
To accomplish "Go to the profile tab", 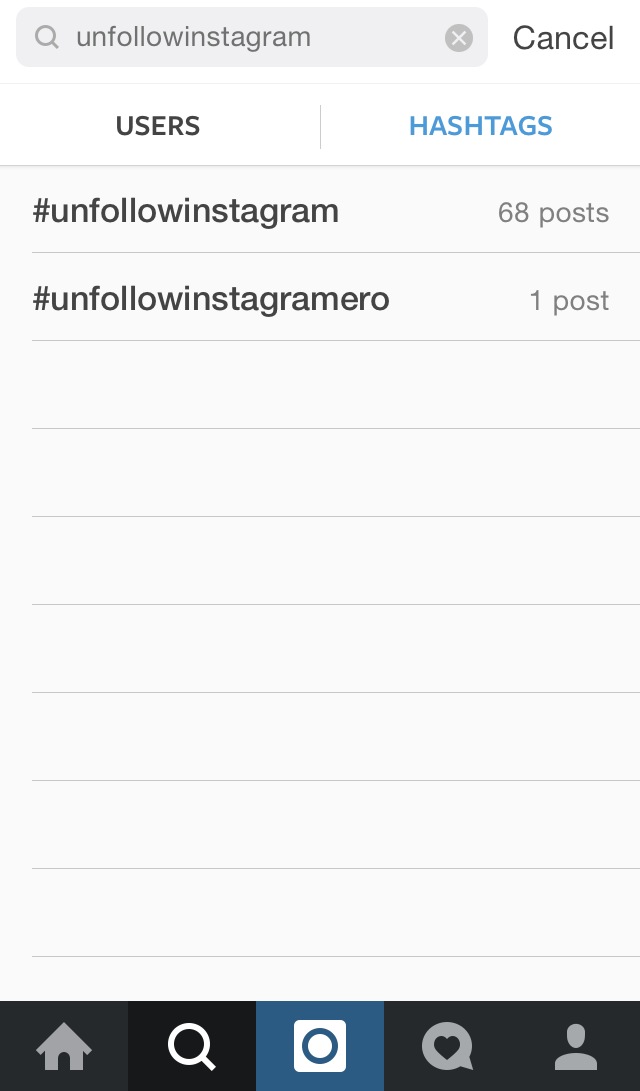I will (x=575, y=1047).
